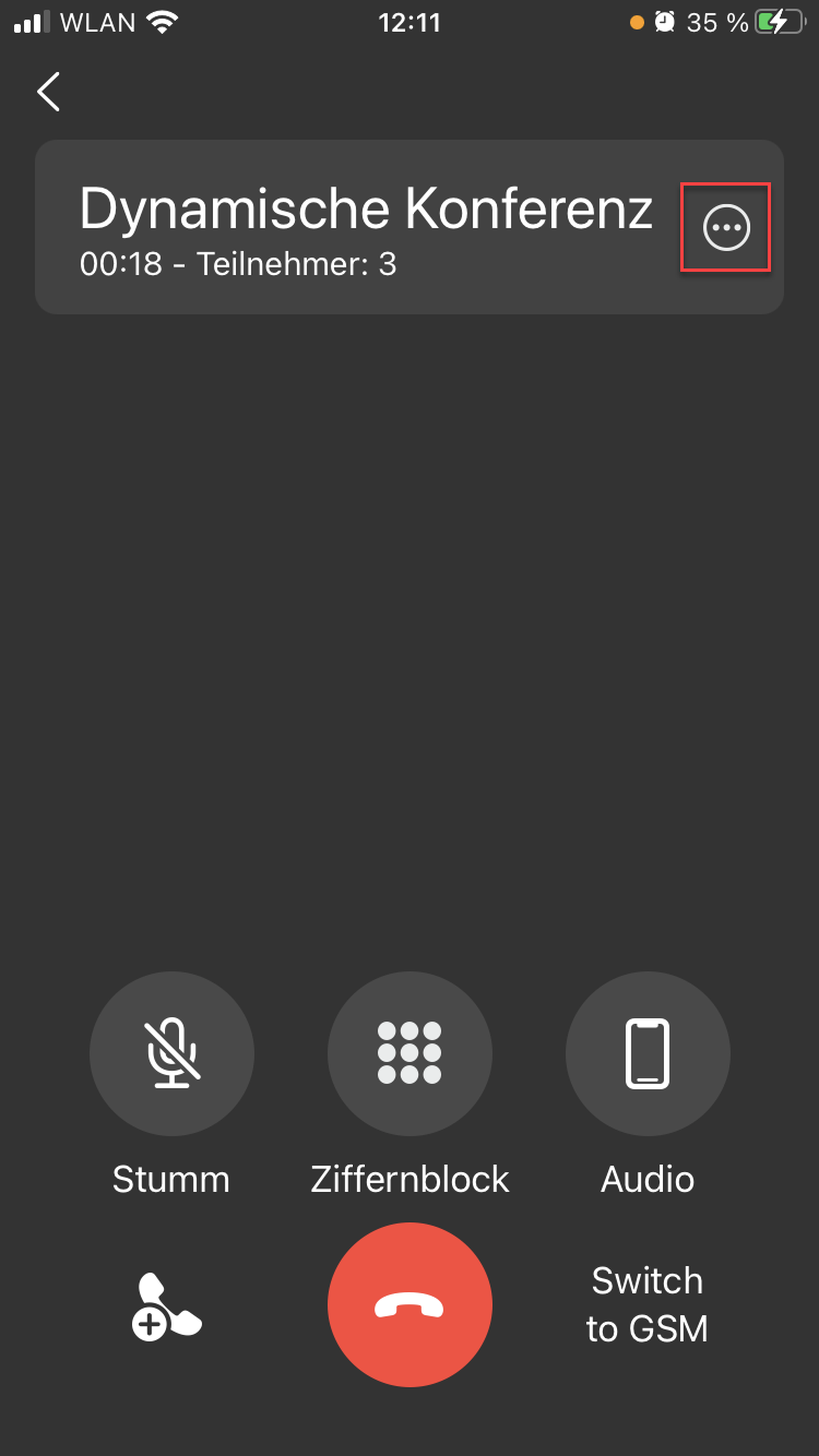Open the Ziffernblock keypad

(x=409, y=1054)
